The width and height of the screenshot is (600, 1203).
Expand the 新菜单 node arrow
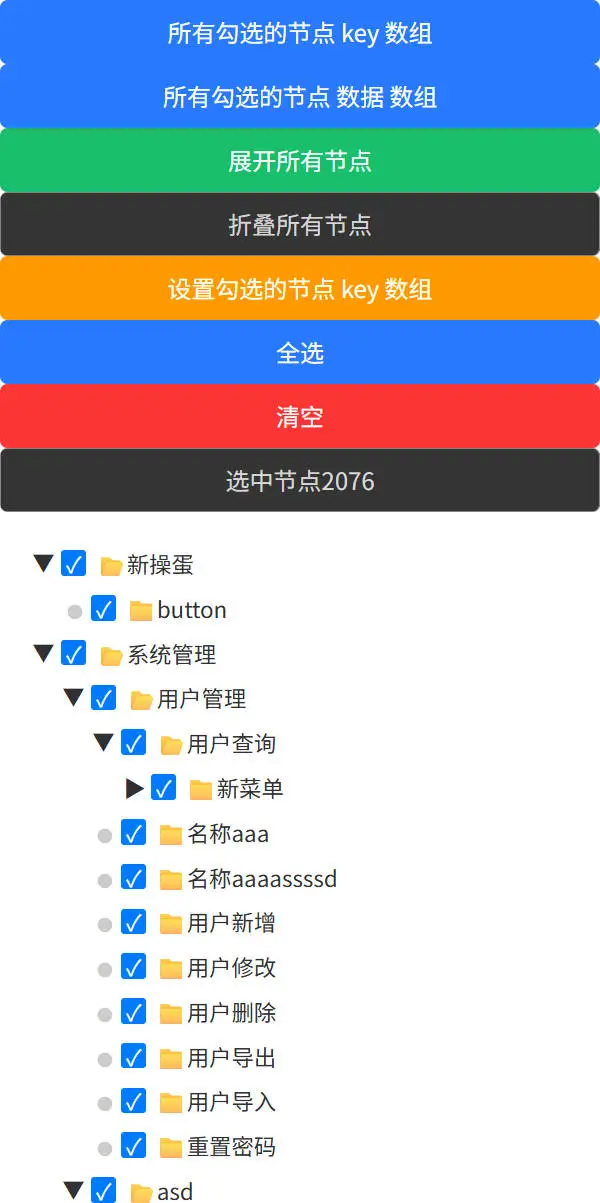click(134, 788)
